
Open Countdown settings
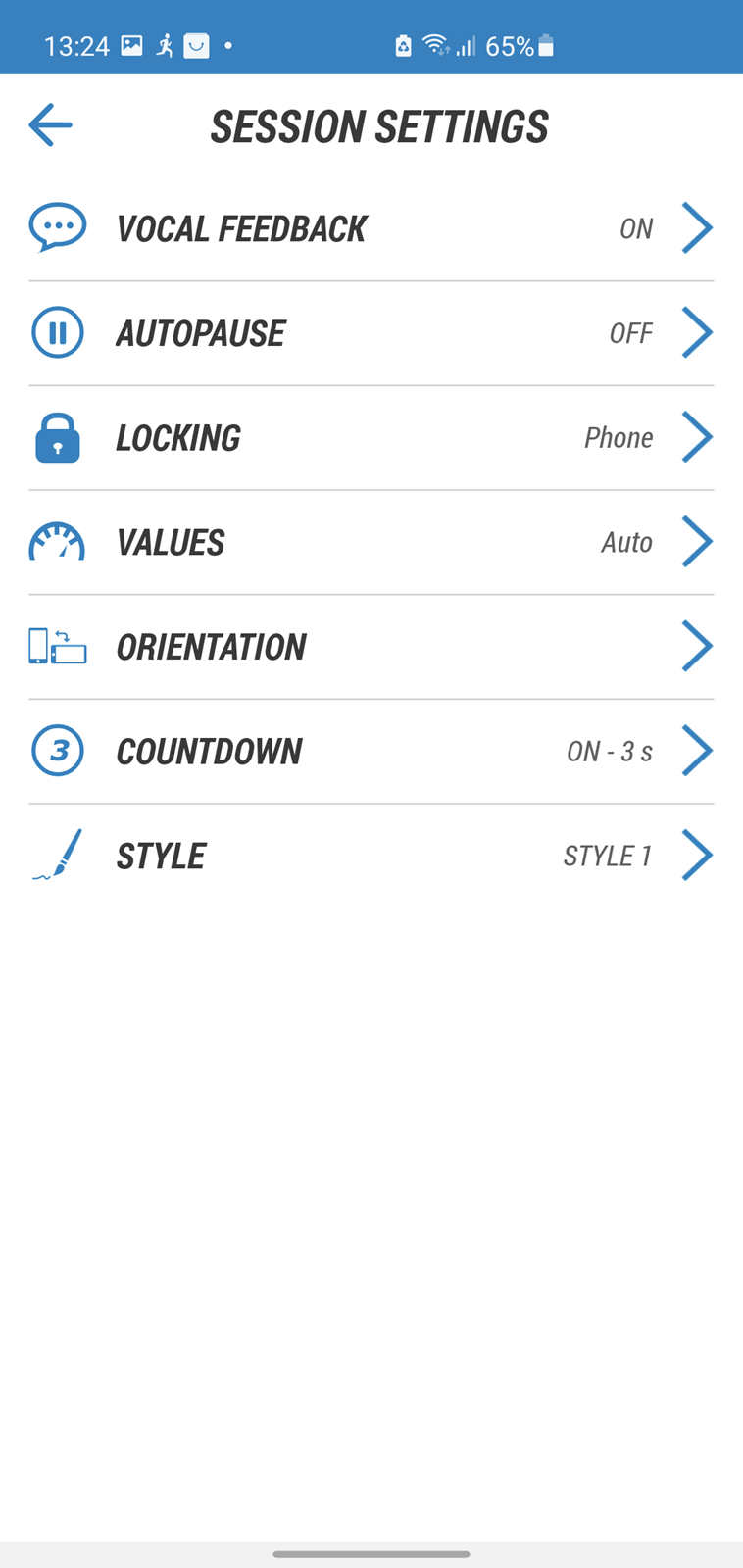(x=371, y=752)
